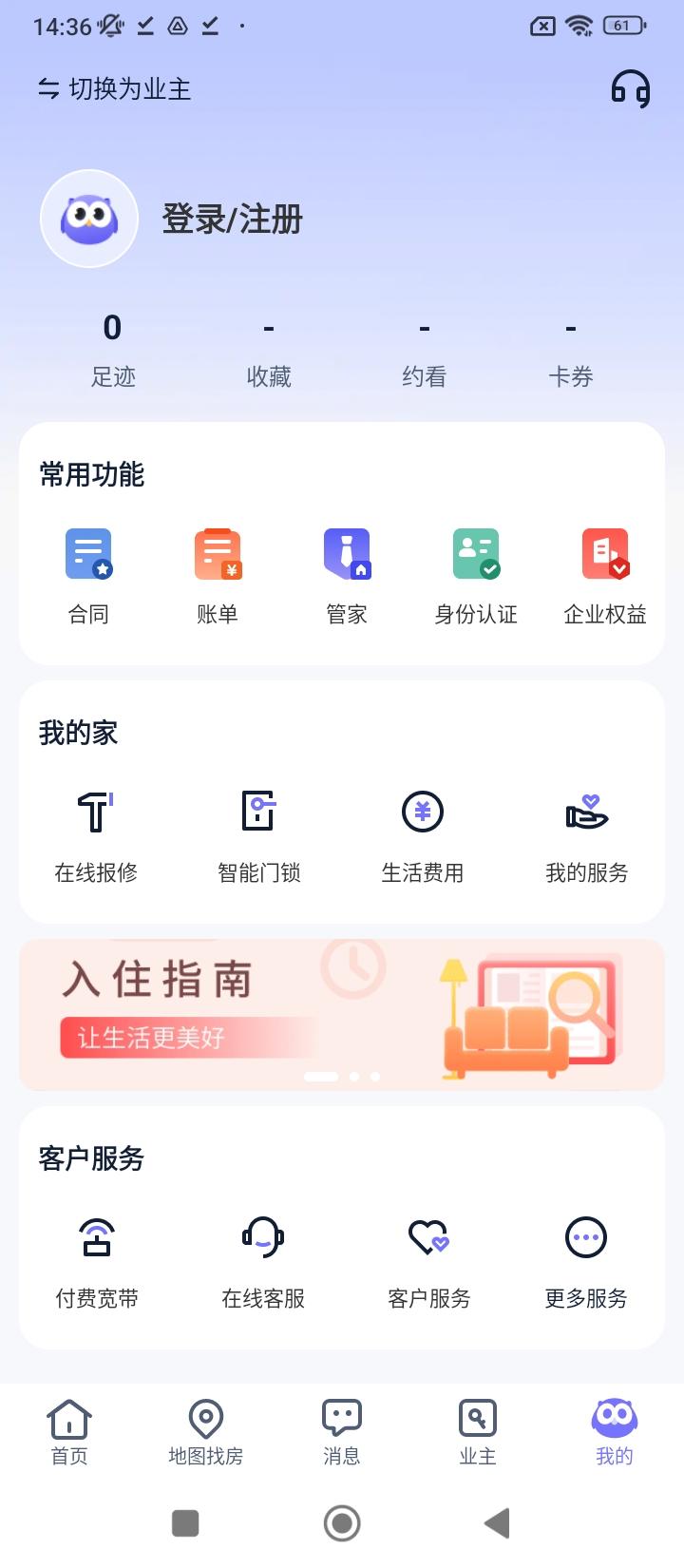
Task: Select the second carousel indicator dot
Action: 352,1077
